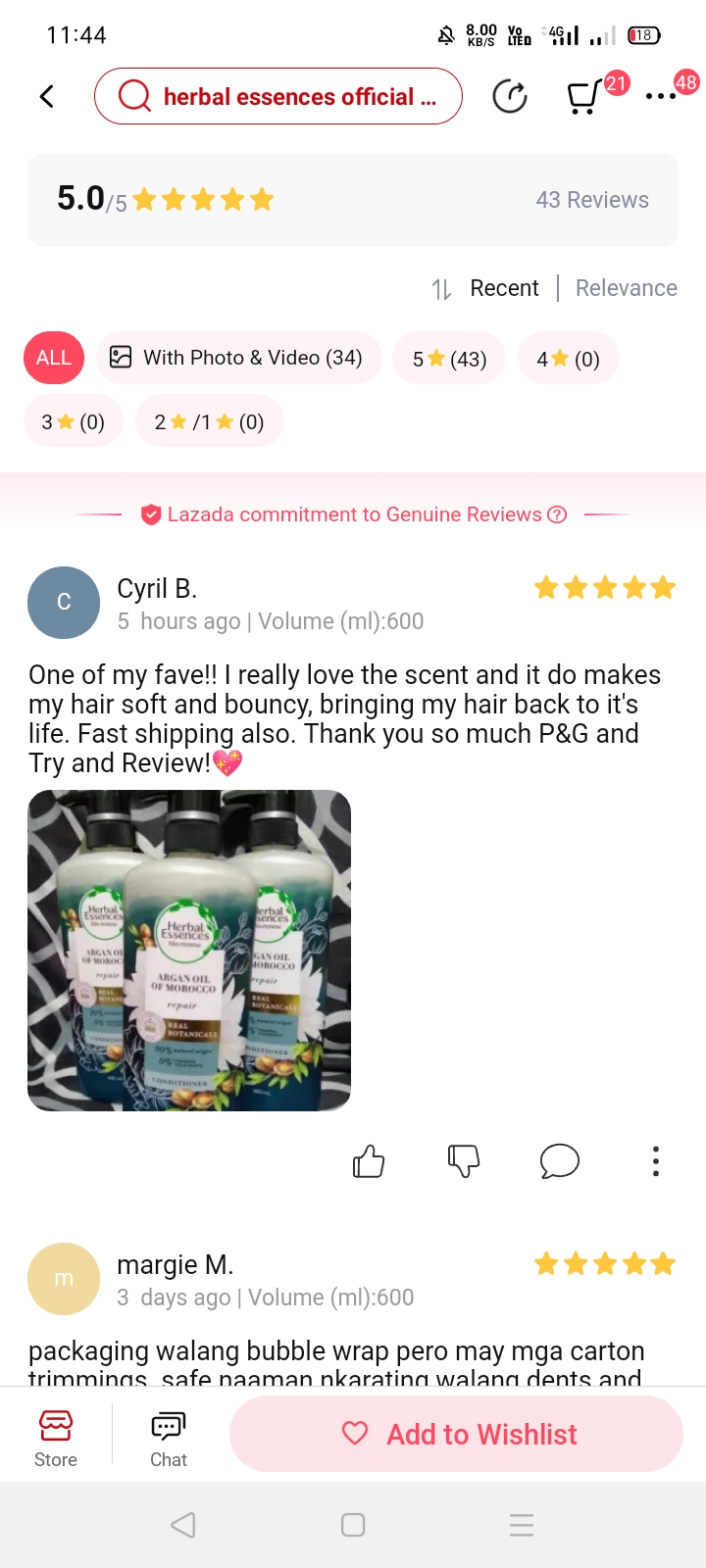Screen dimensions: 706x1568
Task: Filter by 2 and 1 star reviews
Action: click(x=210, y=421)
